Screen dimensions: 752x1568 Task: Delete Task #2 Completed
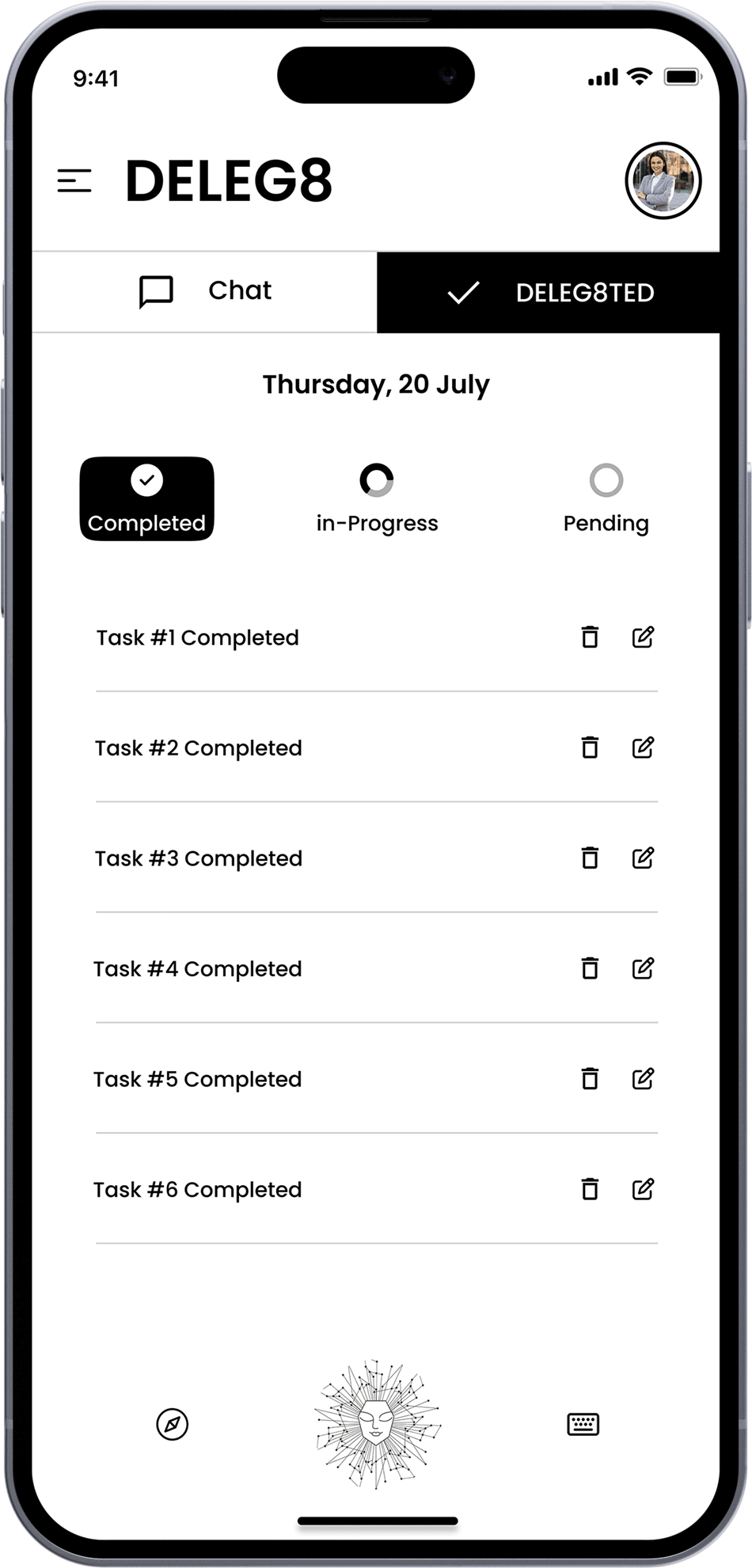590,747
